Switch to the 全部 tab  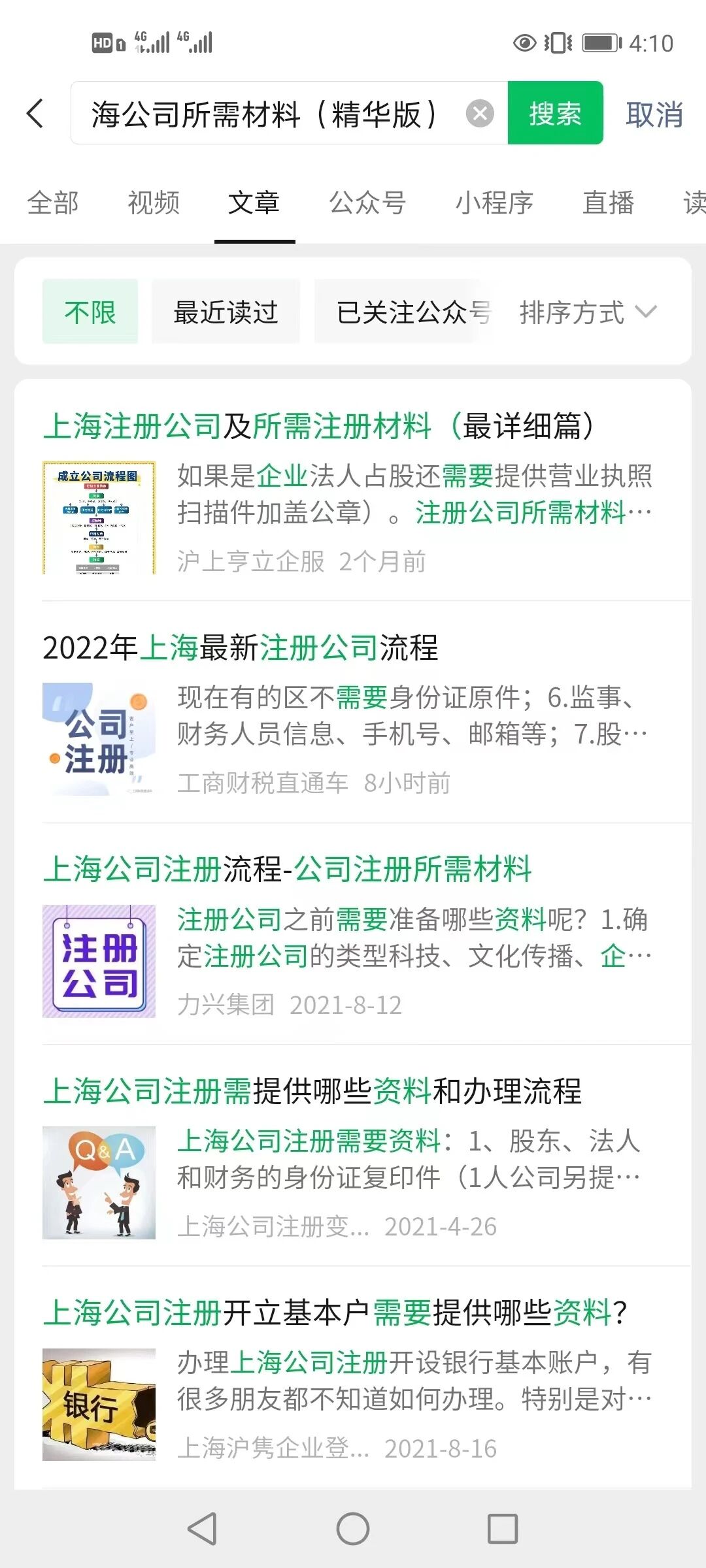pyautogui.click(x=53, y=203)
